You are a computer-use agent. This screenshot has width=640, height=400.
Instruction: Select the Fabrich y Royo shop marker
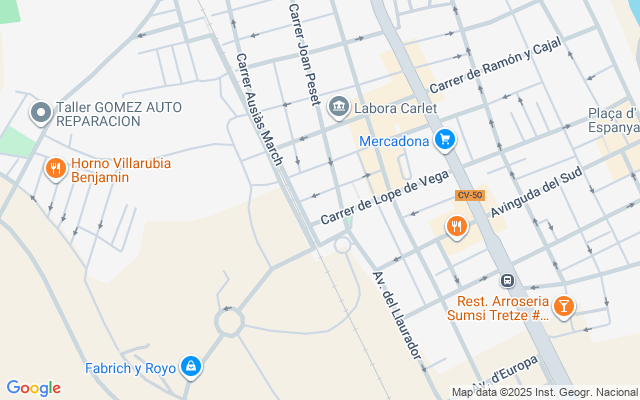pos(190,367)
